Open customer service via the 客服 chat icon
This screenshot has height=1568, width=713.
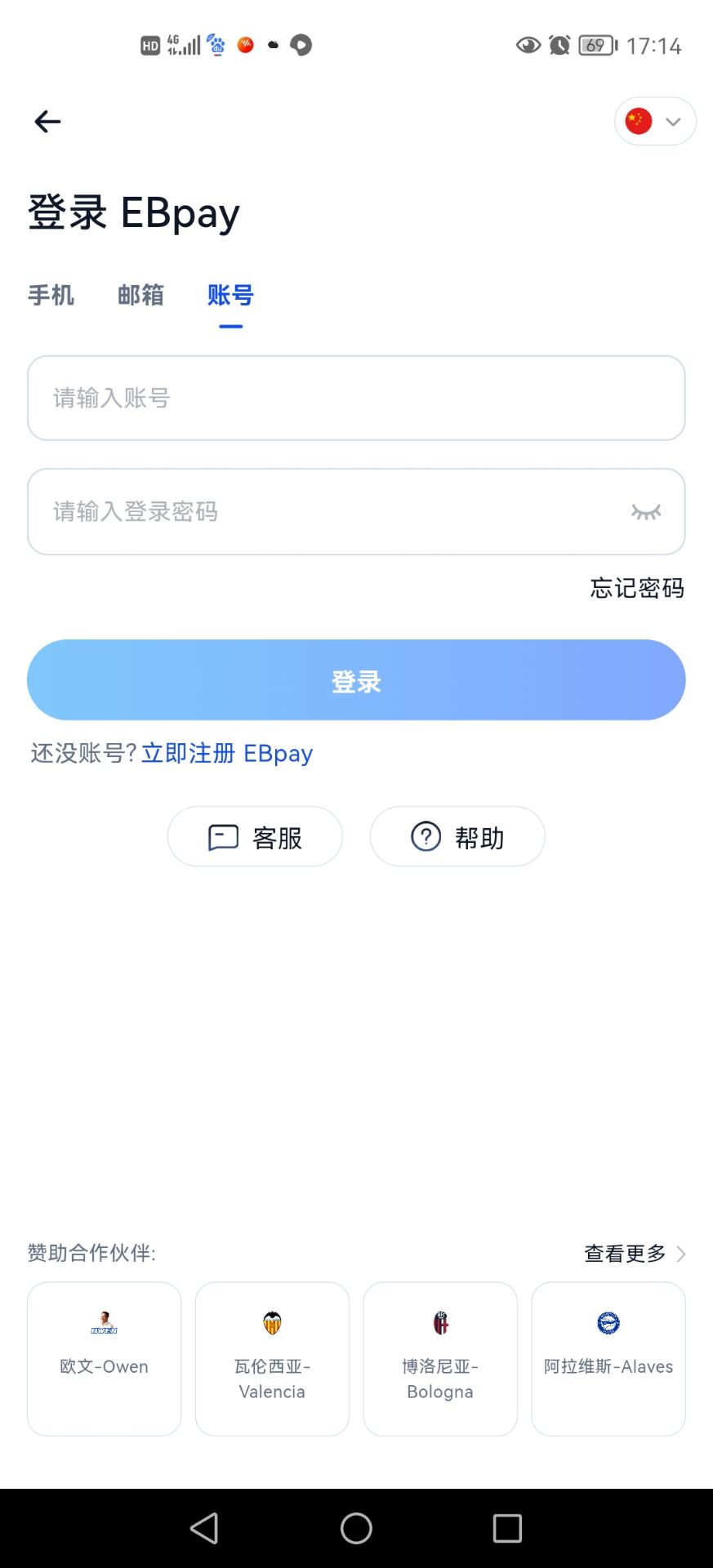[x=222, y=836]
